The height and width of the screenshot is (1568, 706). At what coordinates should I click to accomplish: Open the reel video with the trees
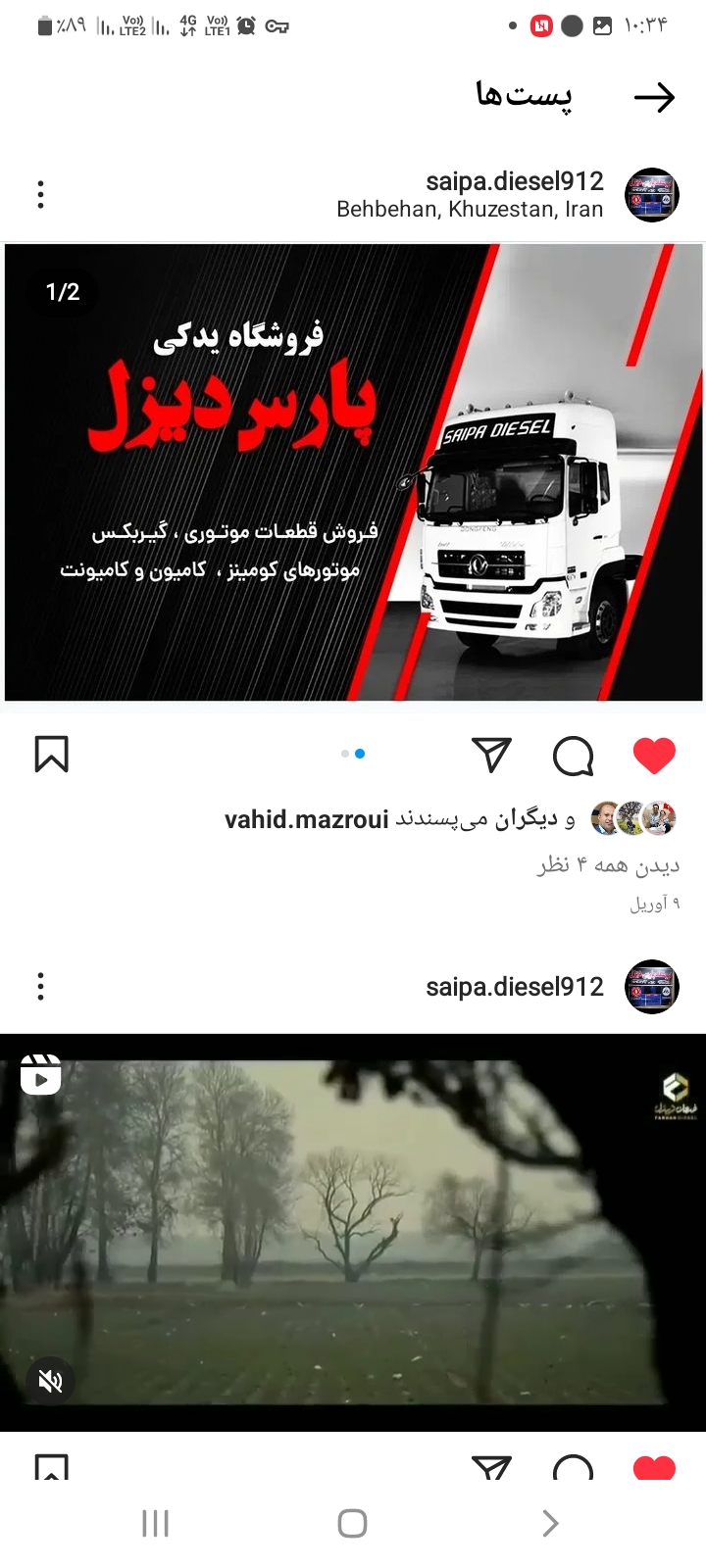coord(353,1232)
